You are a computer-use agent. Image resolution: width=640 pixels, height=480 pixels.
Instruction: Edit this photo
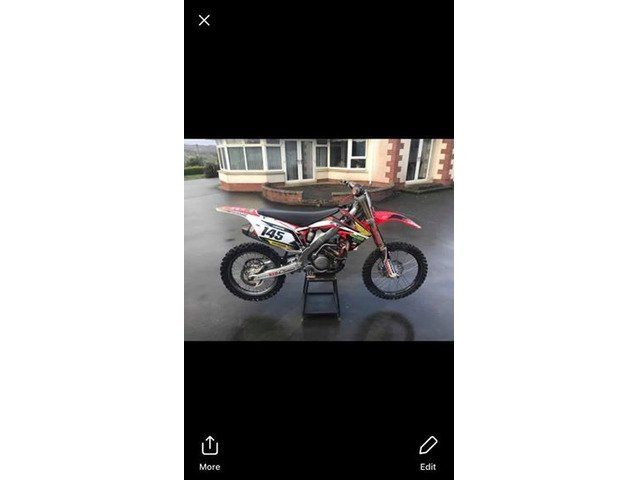point(428,451)
